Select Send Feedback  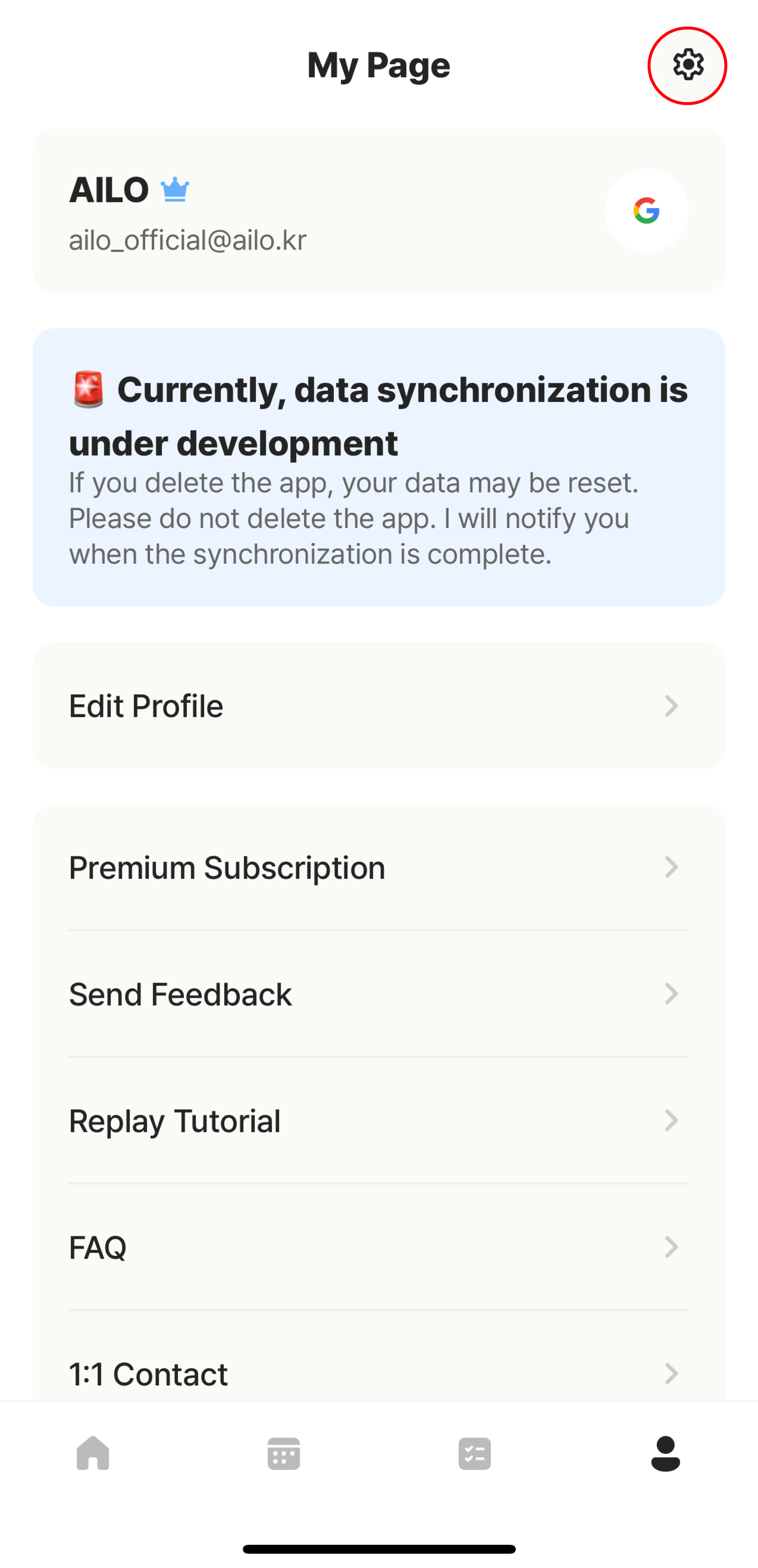[x=379, y=994]
